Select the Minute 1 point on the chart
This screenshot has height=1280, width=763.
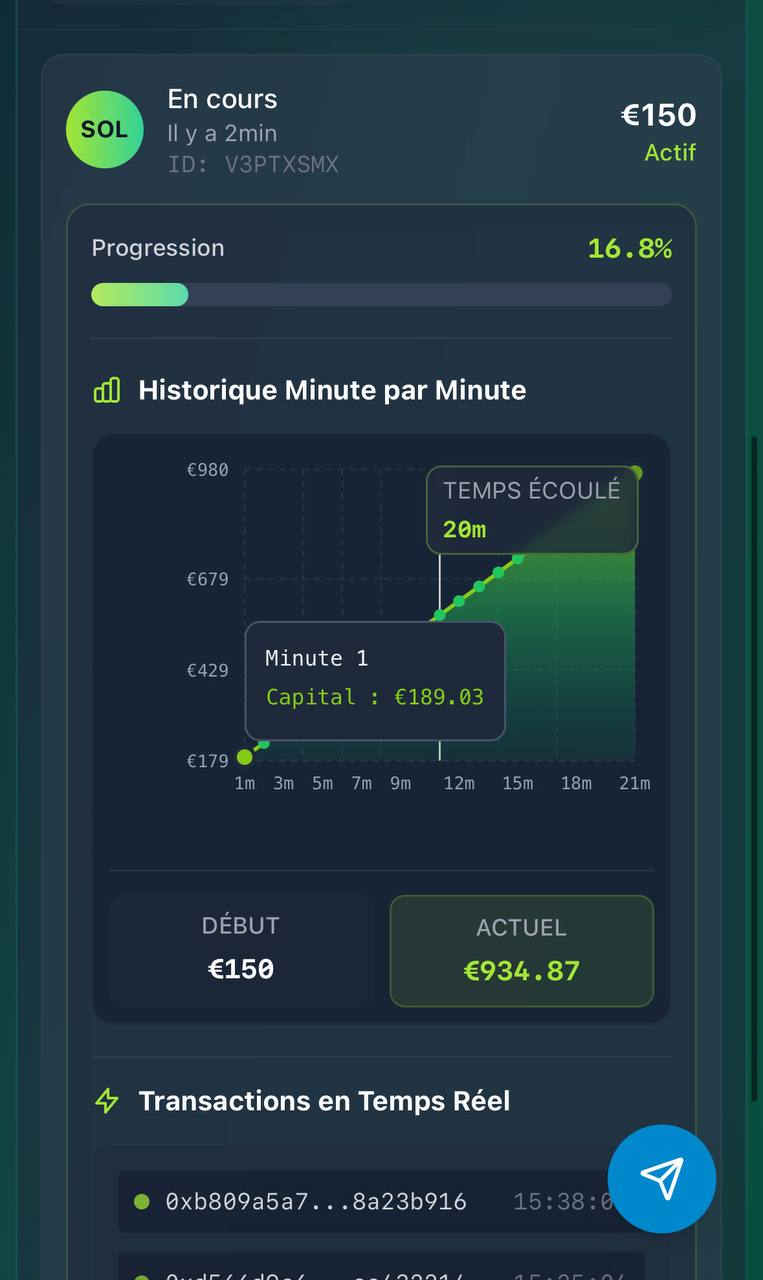[245, 757]
